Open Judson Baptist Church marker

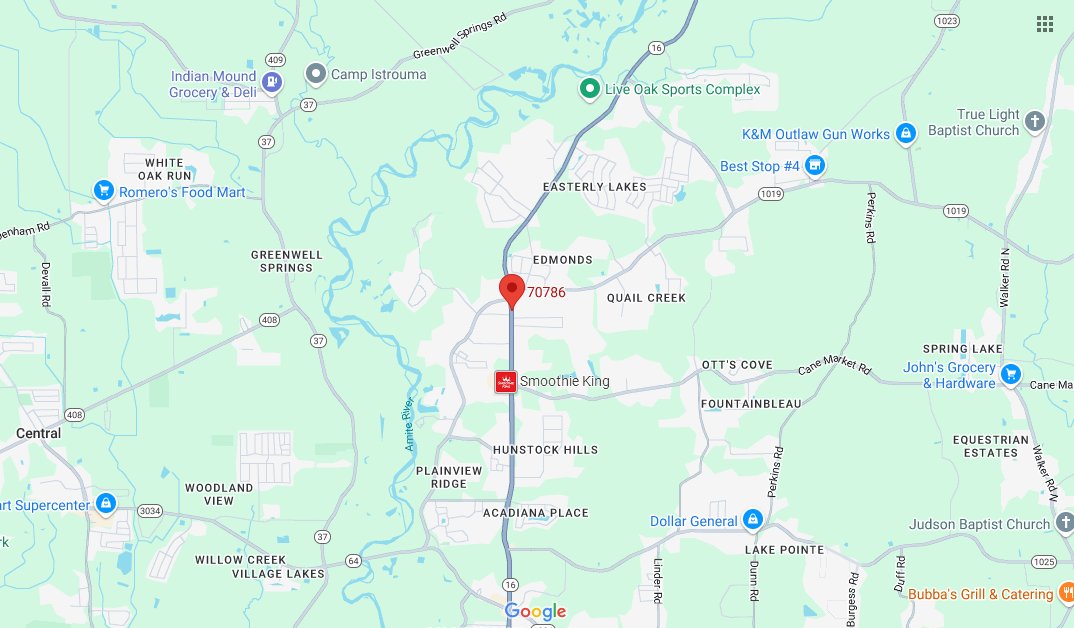1062,524
